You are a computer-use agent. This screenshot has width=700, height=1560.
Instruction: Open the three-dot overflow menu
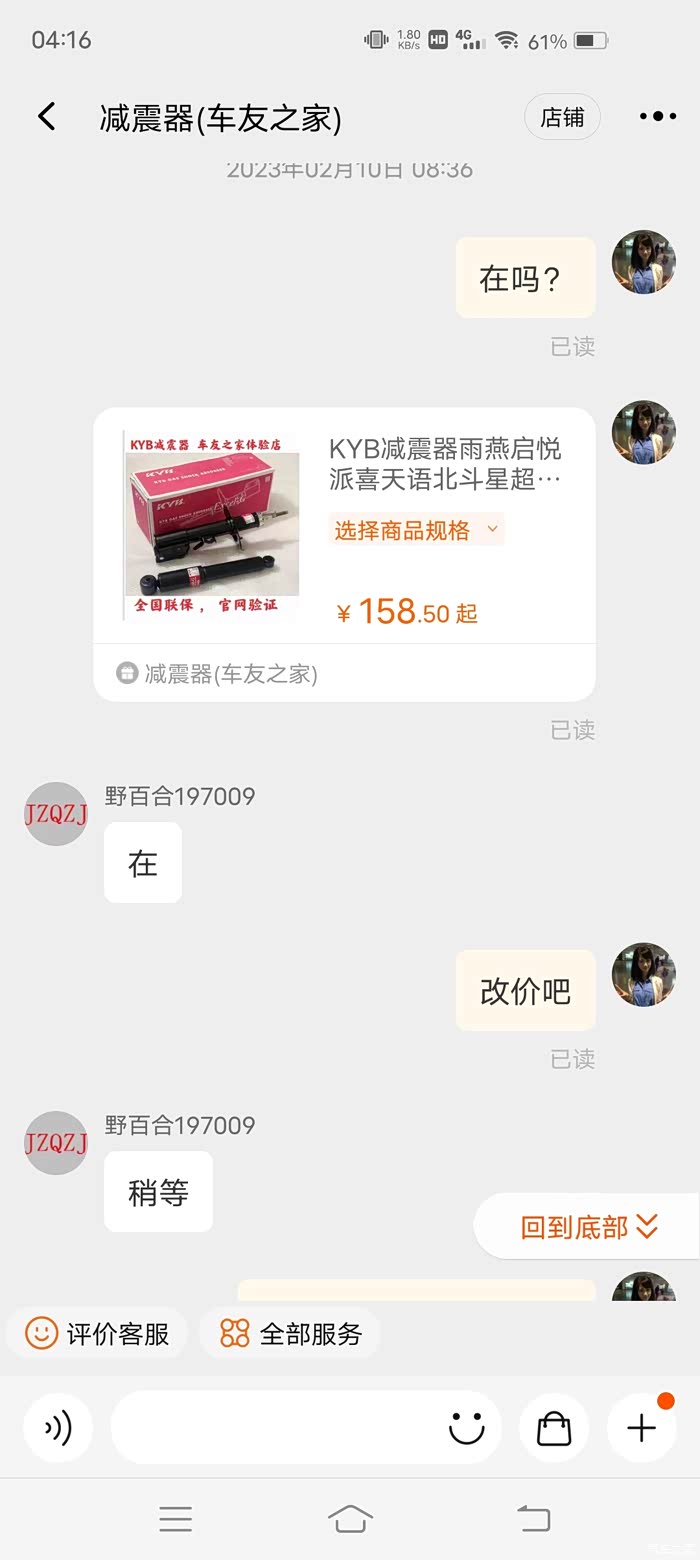tap(657, 117)
